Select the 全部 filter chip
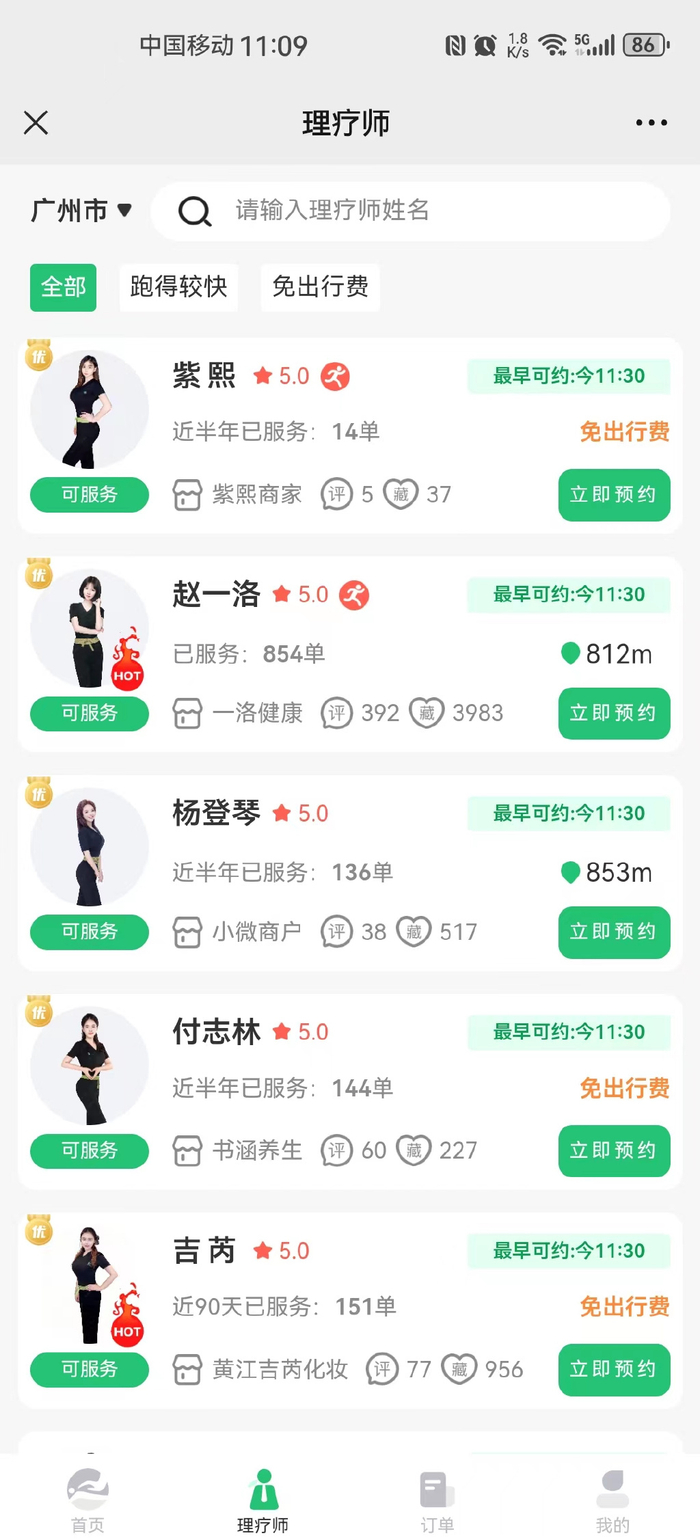Image resolution: width=700 pixels, height=1540 pixels. (x=63, y=287)
